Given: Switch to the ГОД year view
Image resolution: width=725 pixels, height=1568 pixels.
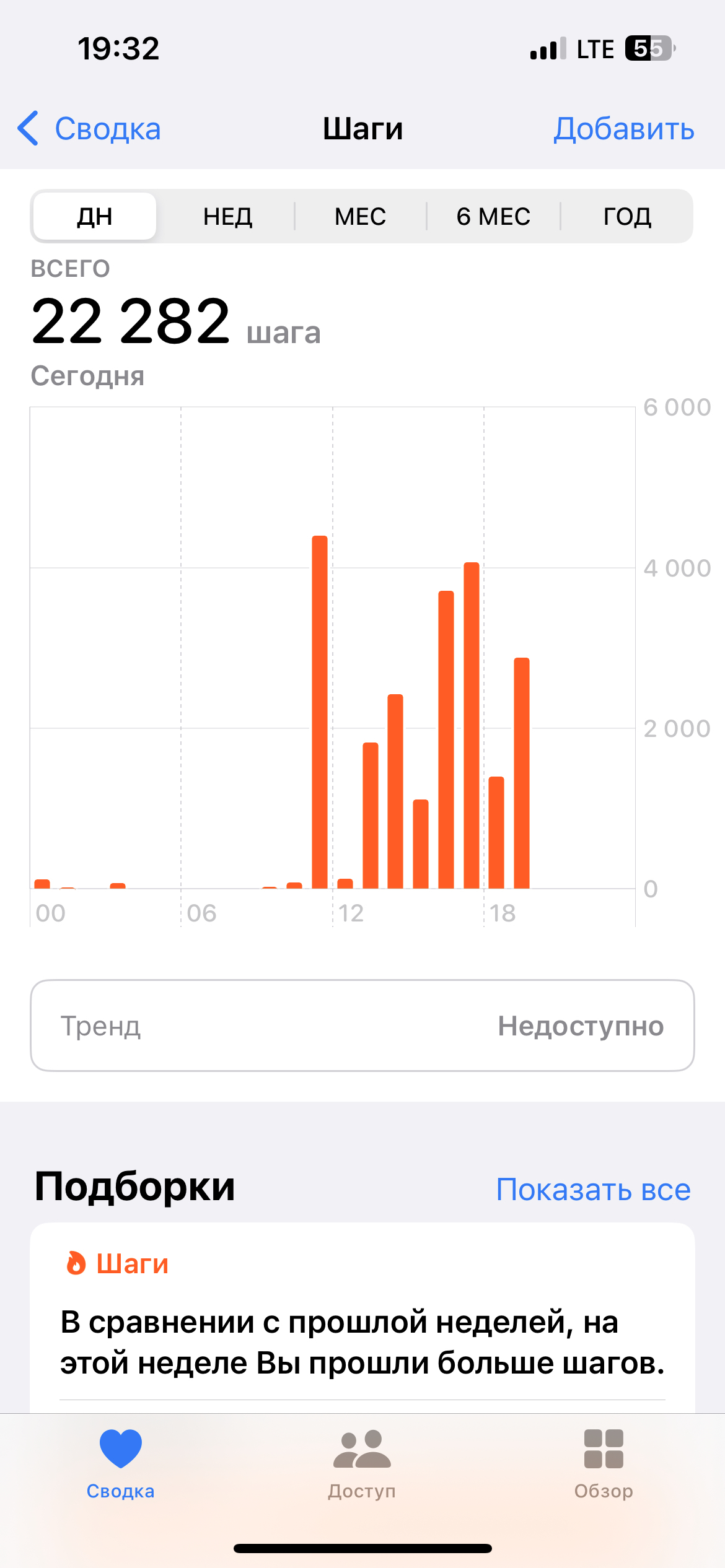Looking at the screenshot, I should (x=627, y=217).
